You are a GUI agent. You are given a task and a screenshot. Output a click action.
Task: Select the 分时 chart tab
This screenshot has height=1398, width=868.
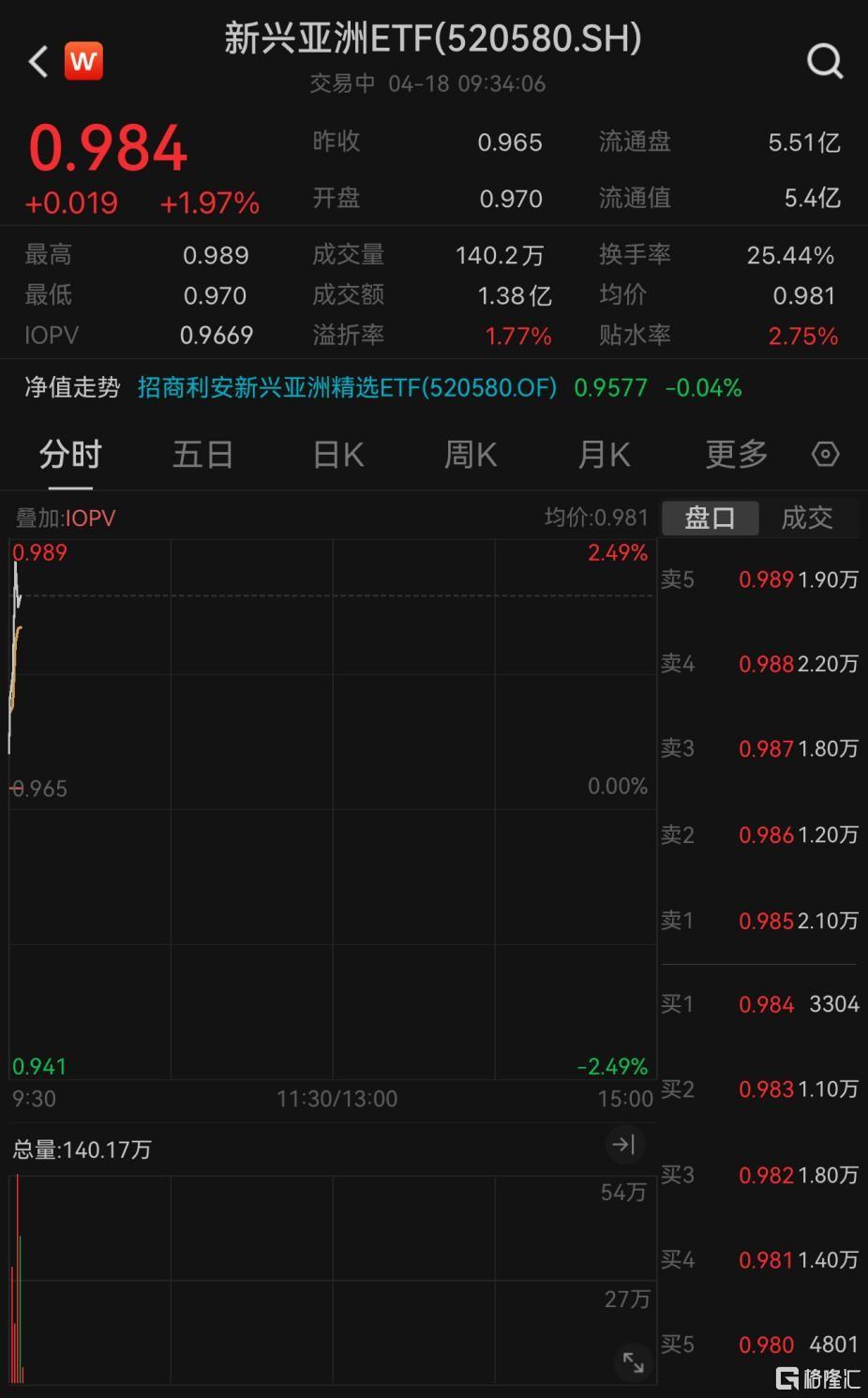(x=70, y=455)
